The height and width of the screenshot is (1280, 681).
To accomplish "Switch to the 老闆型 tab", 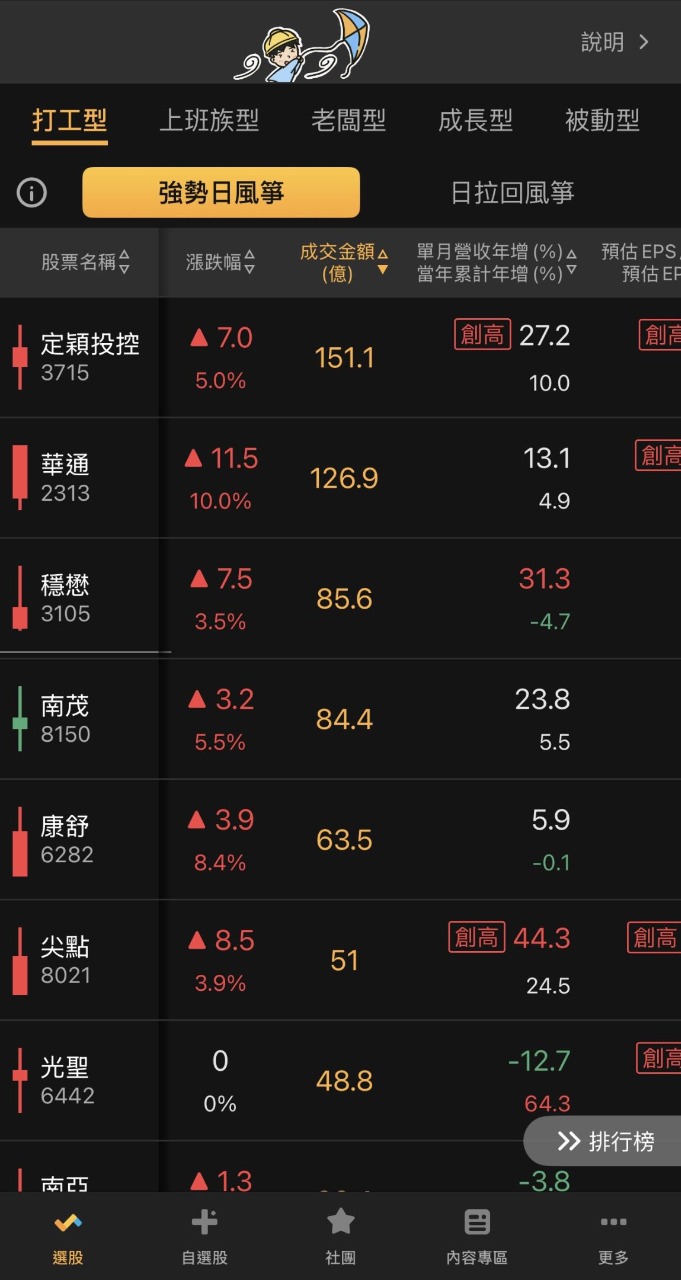I will 348,121.
